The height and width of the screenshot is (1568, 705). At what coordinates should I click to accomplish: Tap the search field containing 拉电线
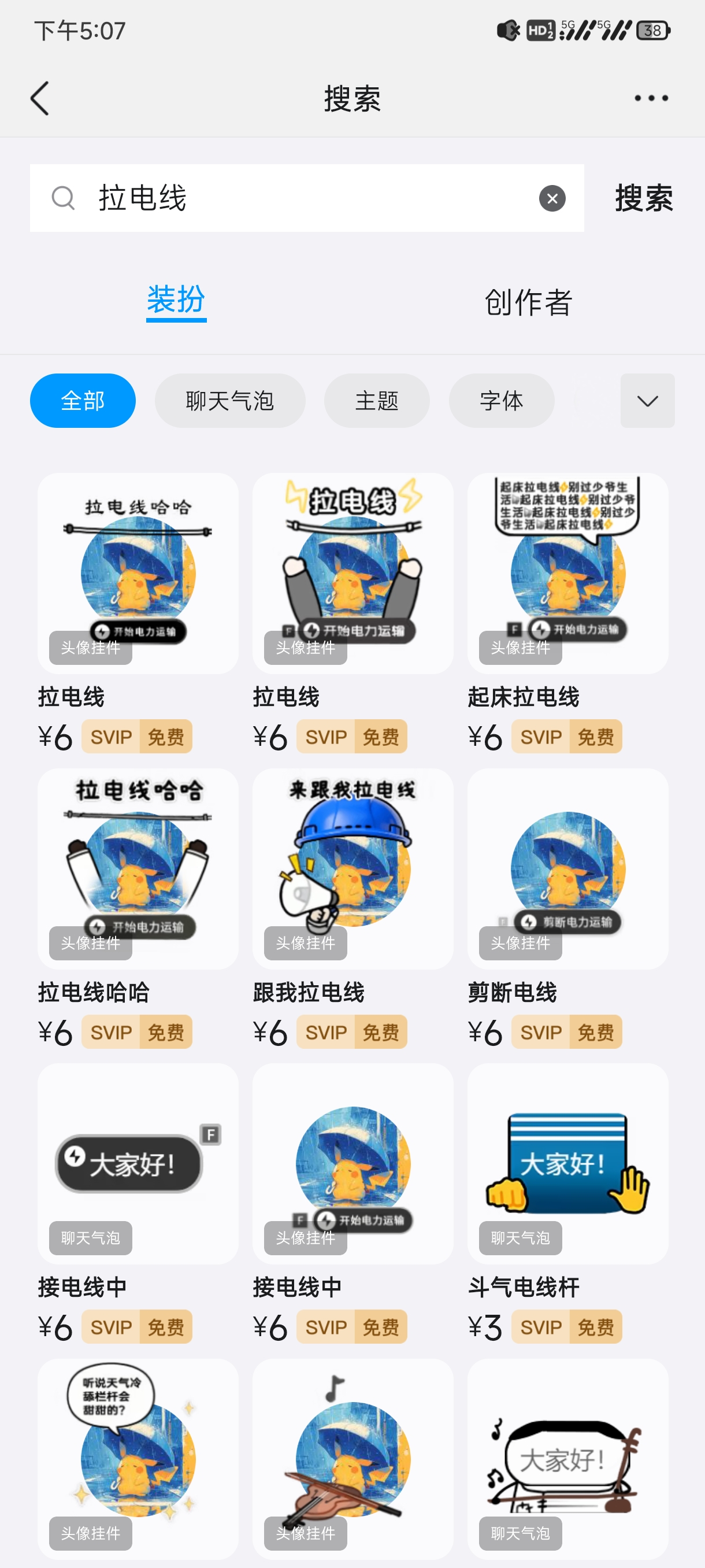click(304, 198)
